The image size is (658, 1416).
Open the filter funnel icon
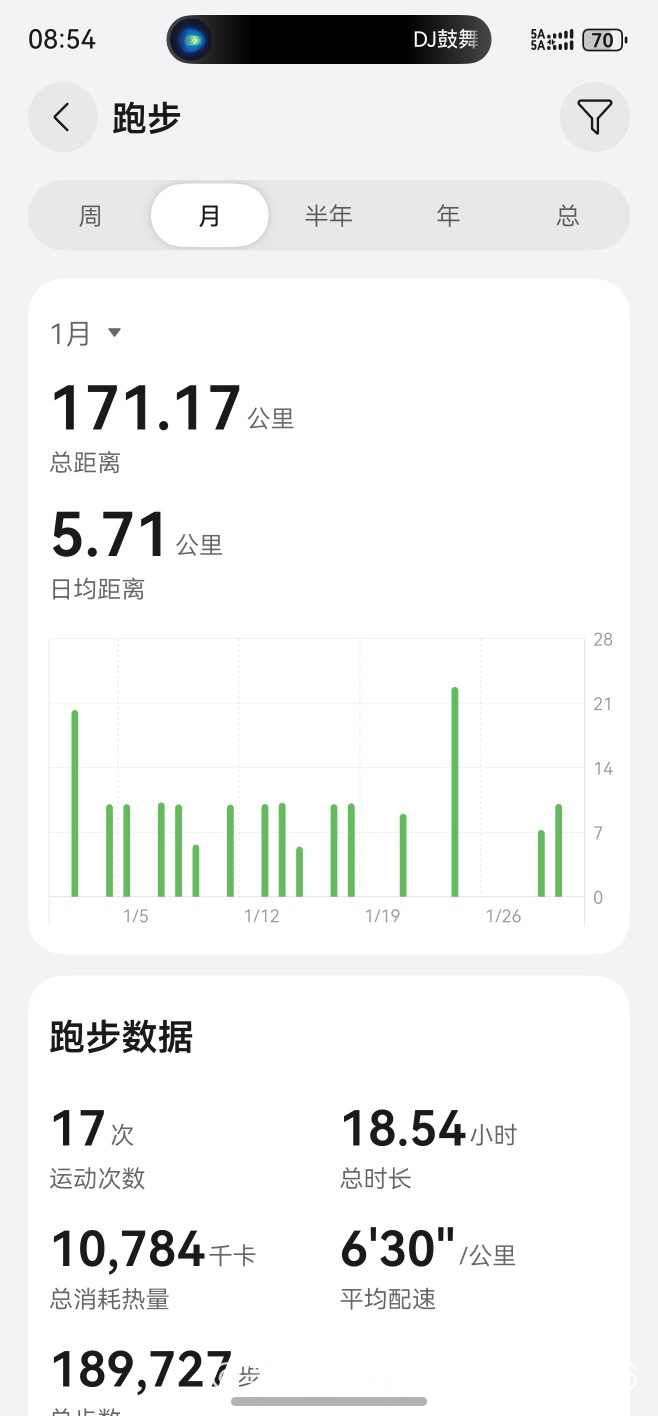594,118
